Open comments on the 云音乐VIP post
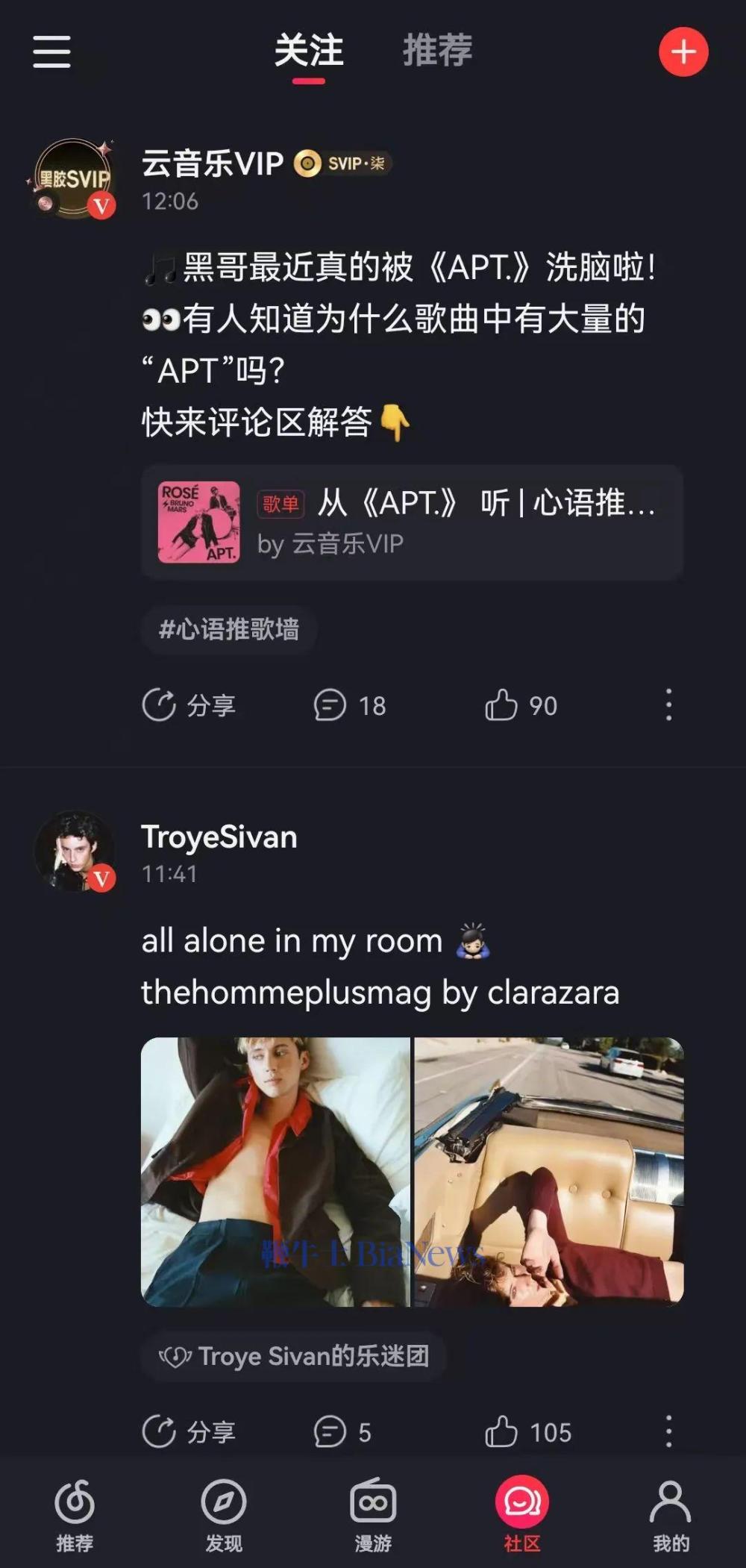 350,705
